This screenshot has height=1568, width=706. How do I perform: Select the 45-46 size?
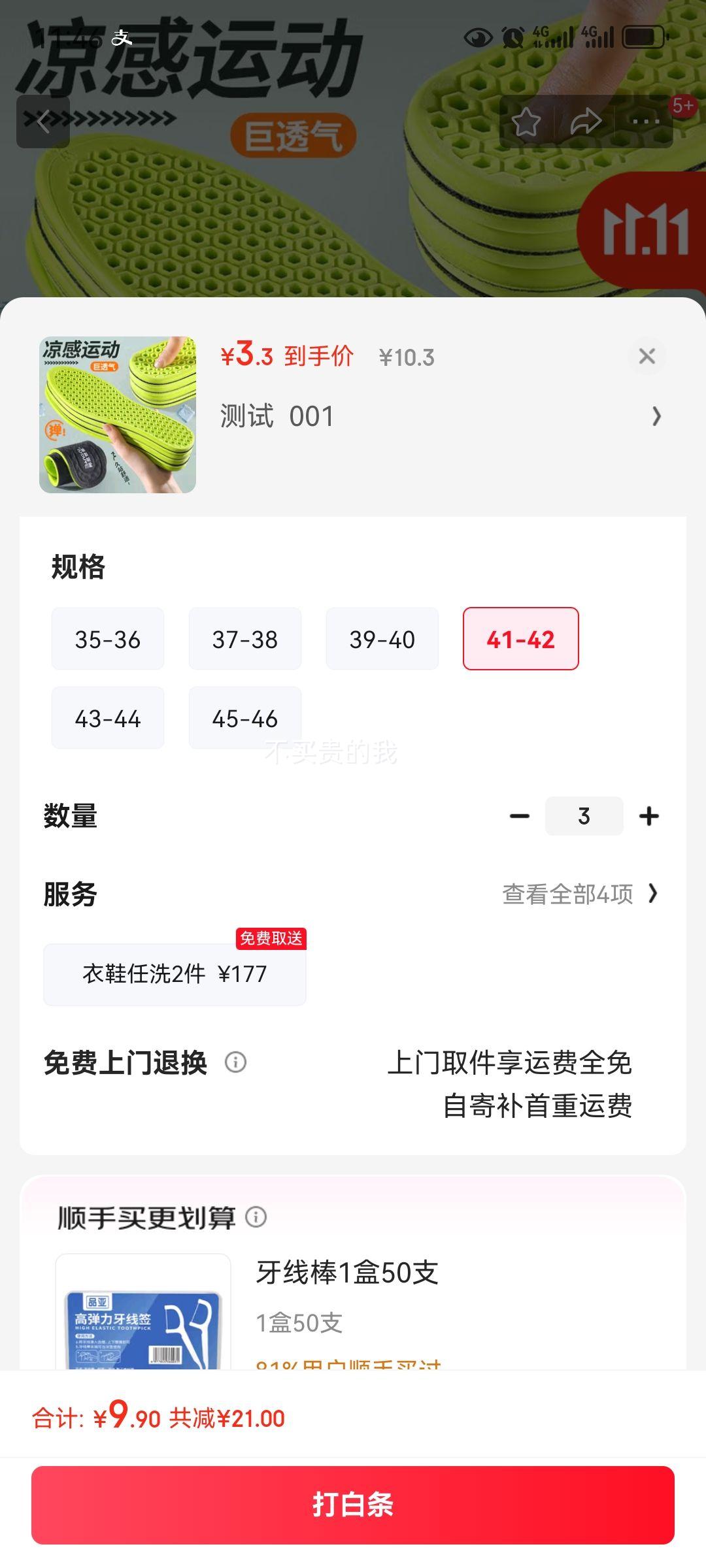(245, 718)
